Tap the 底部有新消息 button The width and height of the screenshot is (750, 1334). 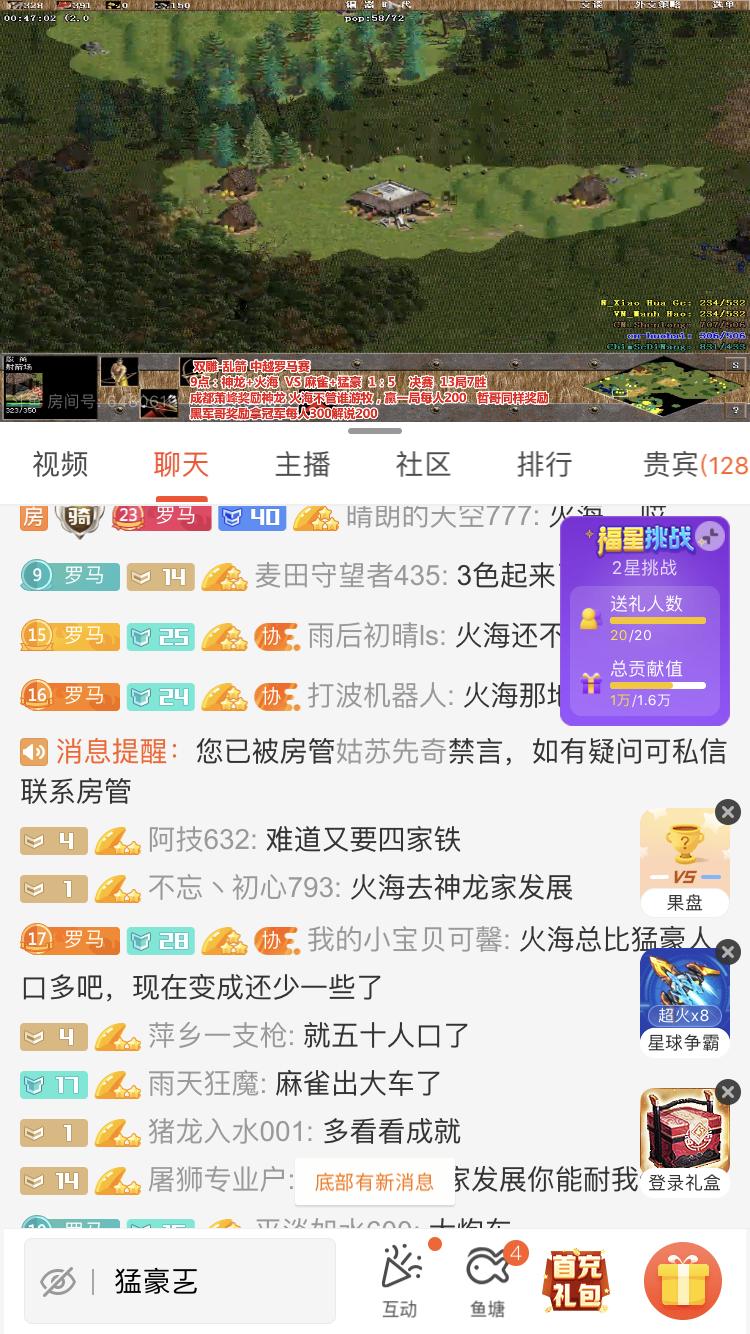click(374, 1181)
